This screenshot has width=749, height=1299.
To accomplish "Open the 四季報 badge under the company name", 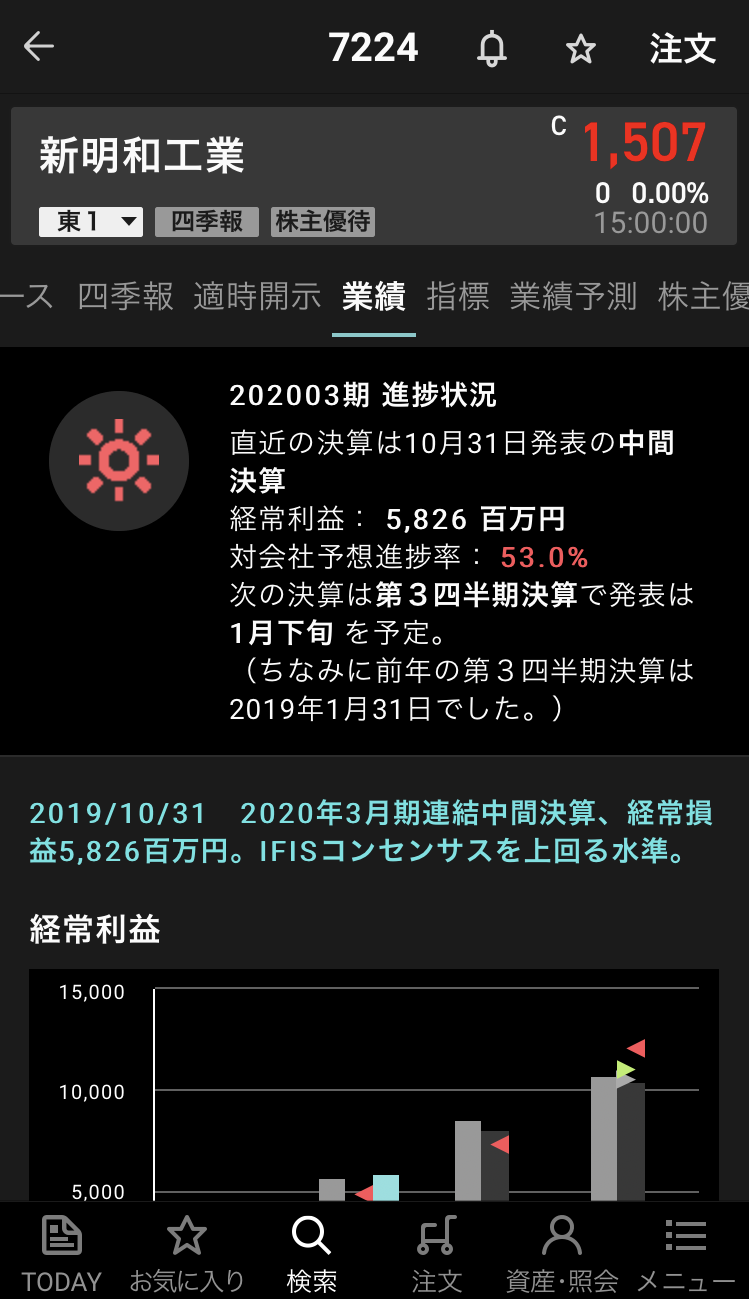I will pos(207,221).
